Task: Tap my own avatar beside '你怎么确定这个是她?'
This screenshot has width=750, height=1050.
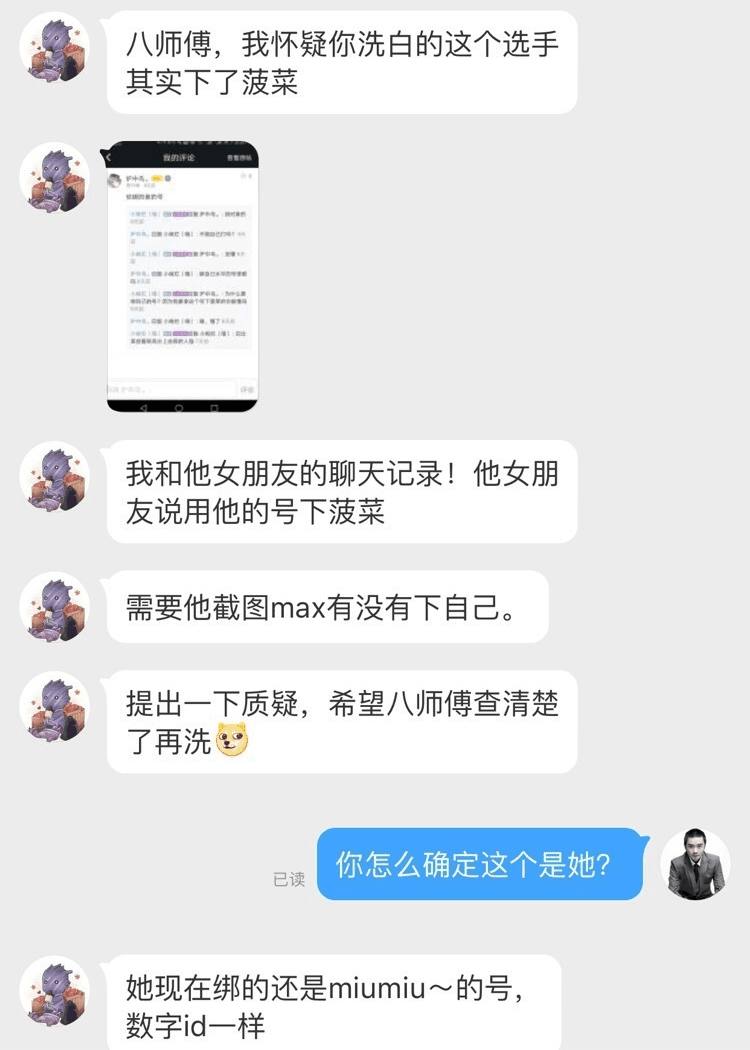Action: tap(695, 864)
